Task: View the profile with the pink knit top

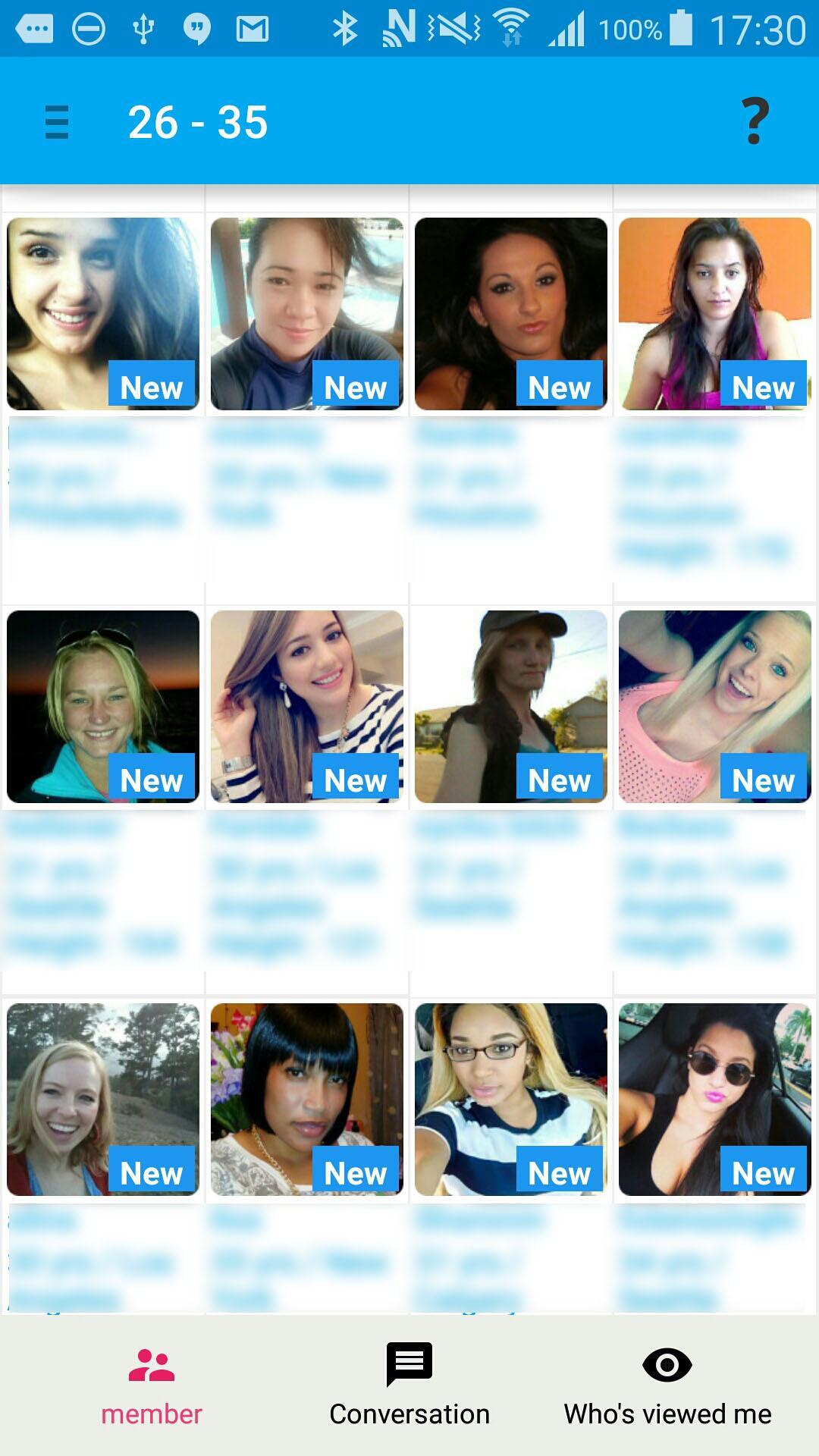Action: [x=714, y=706]
